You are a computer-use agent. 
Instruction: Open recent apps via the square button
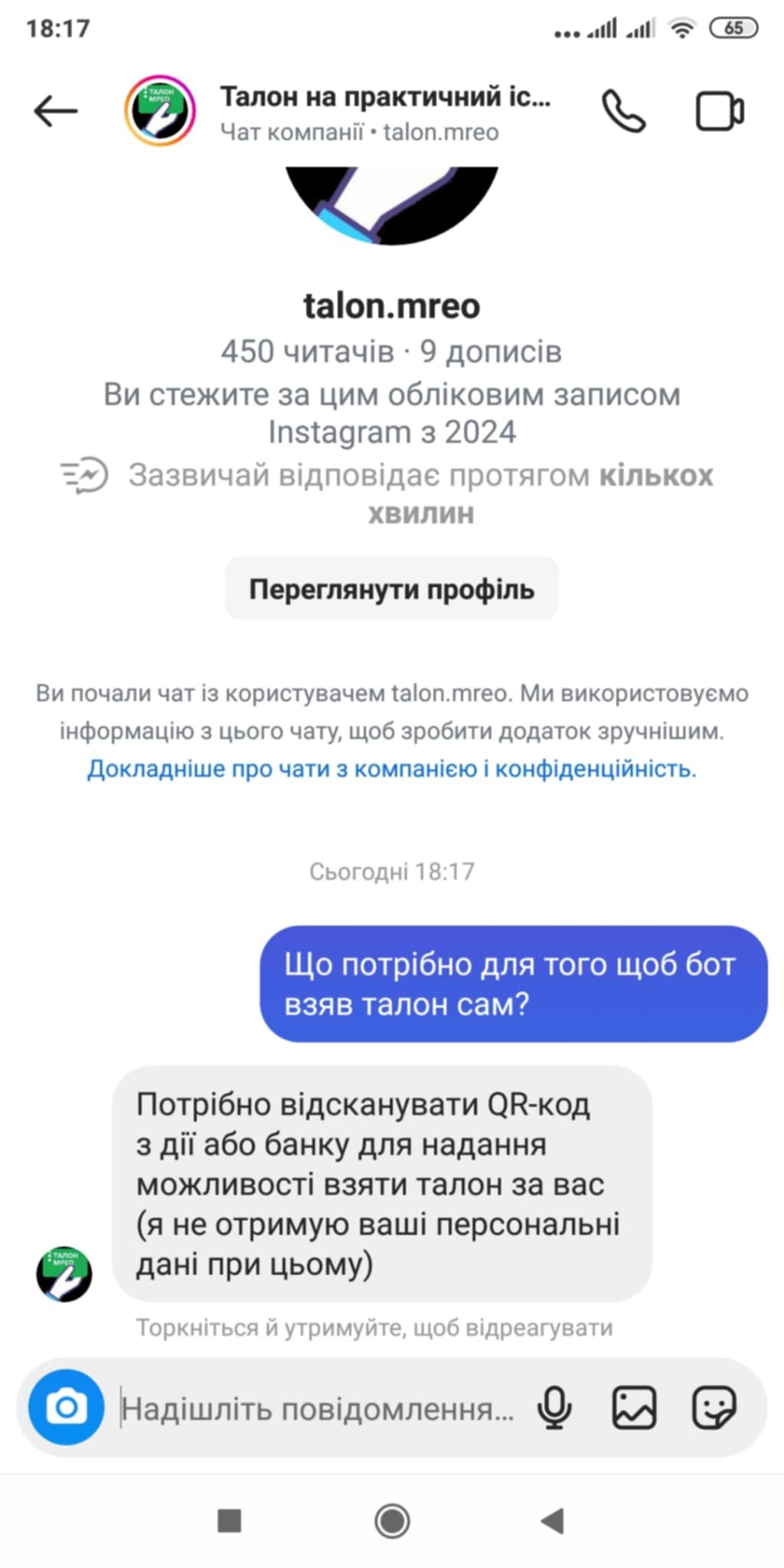[229, 1520]
